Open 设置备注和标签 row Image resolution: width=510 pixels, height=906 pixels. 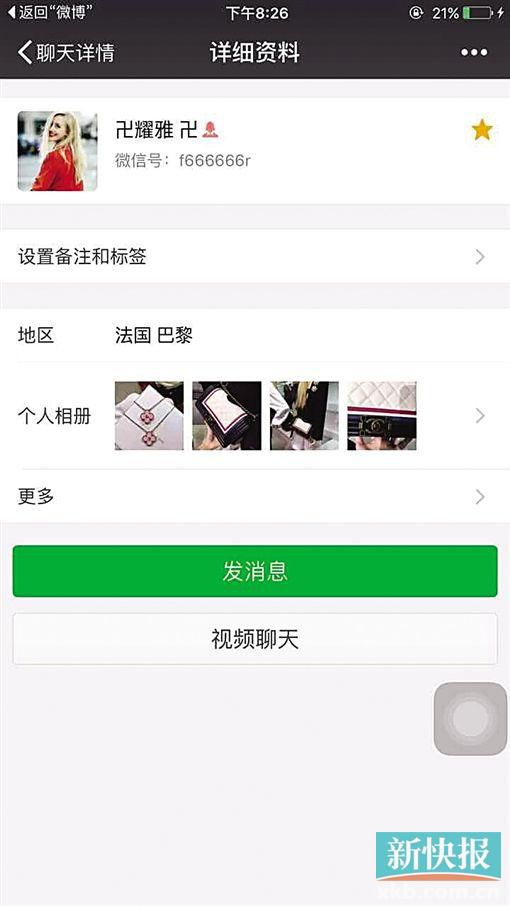coord(255,257)
